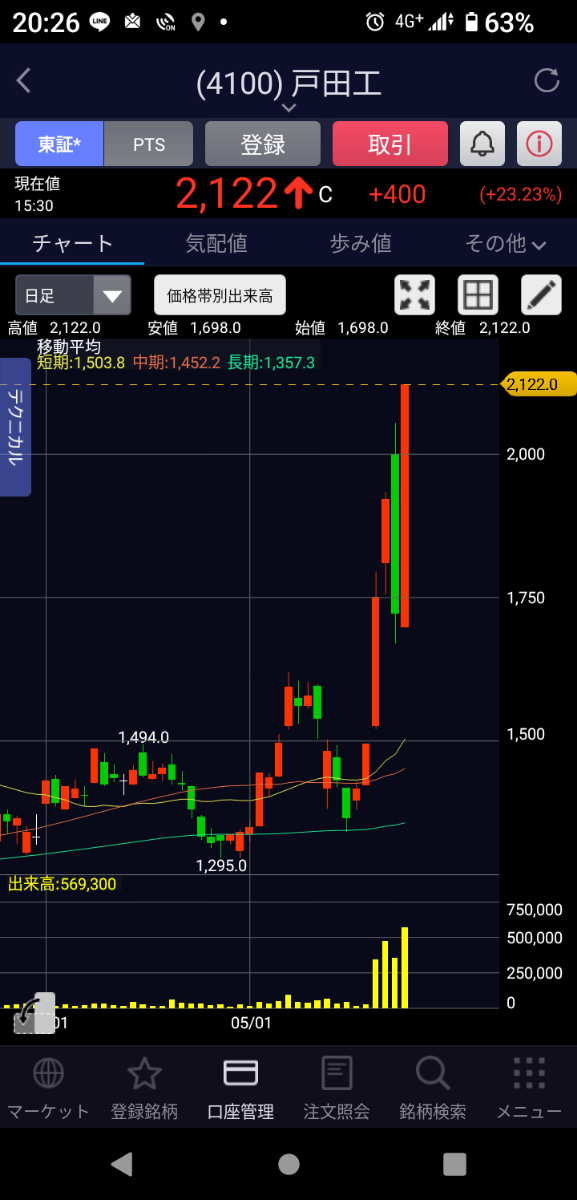Expand the chart to fullscreen
The width and height of the screenshot is (577, 1200).
[415, 295]
